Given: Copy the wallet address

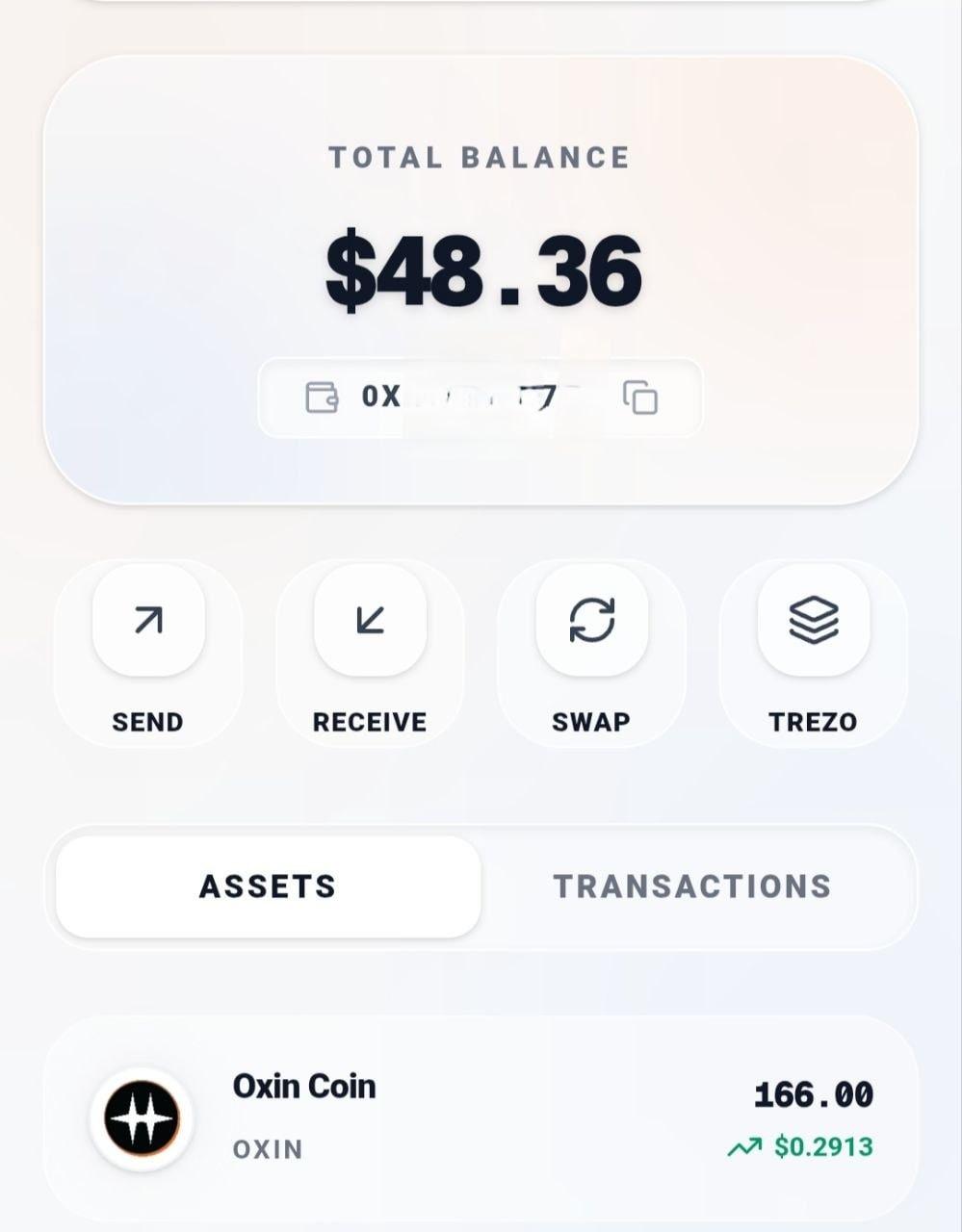Looking at the screenshot, I should click(640, 398).
